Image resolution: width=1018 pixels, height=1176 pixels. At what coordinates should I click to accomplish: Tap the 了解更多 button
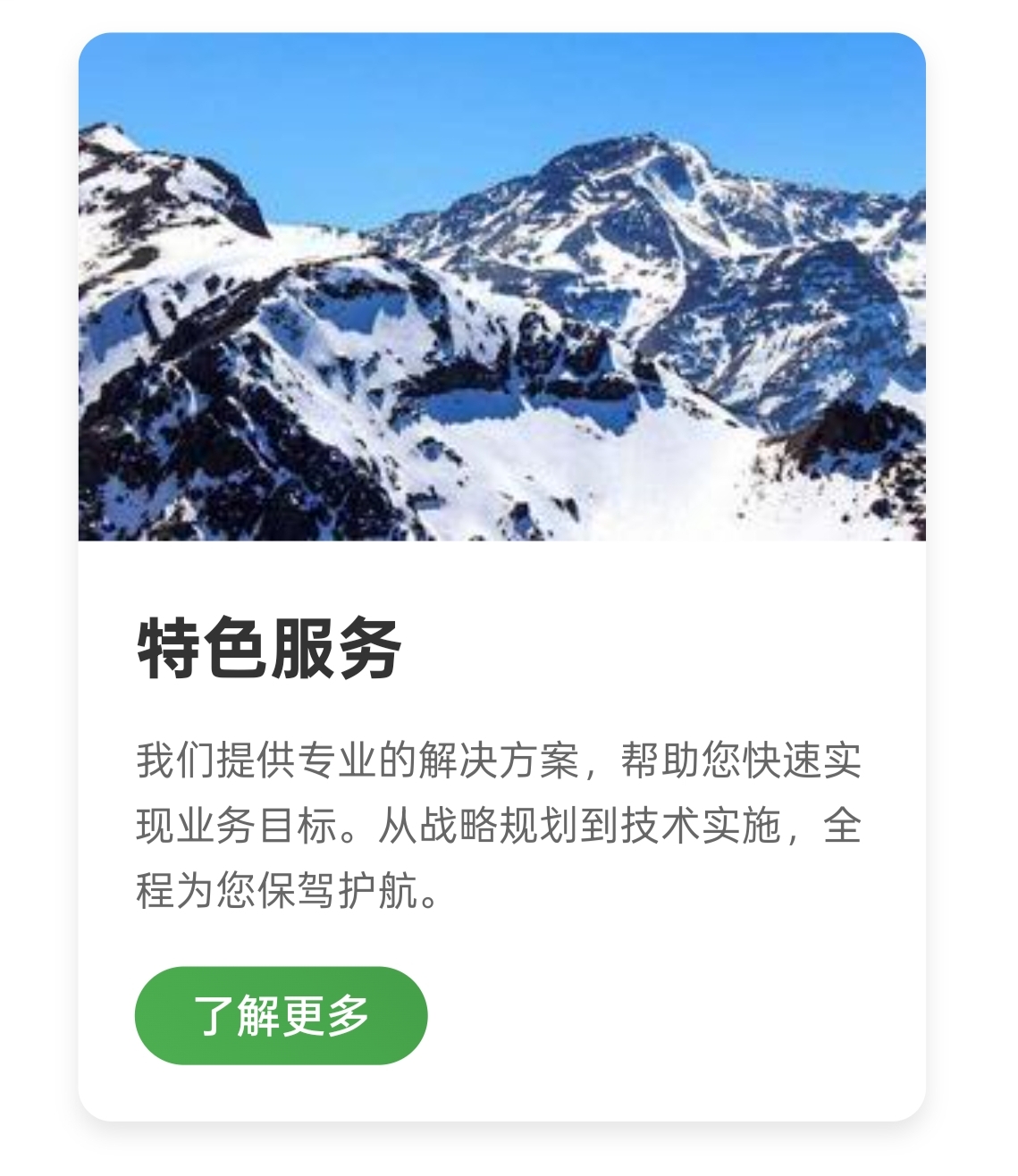tap(281, 1015)
